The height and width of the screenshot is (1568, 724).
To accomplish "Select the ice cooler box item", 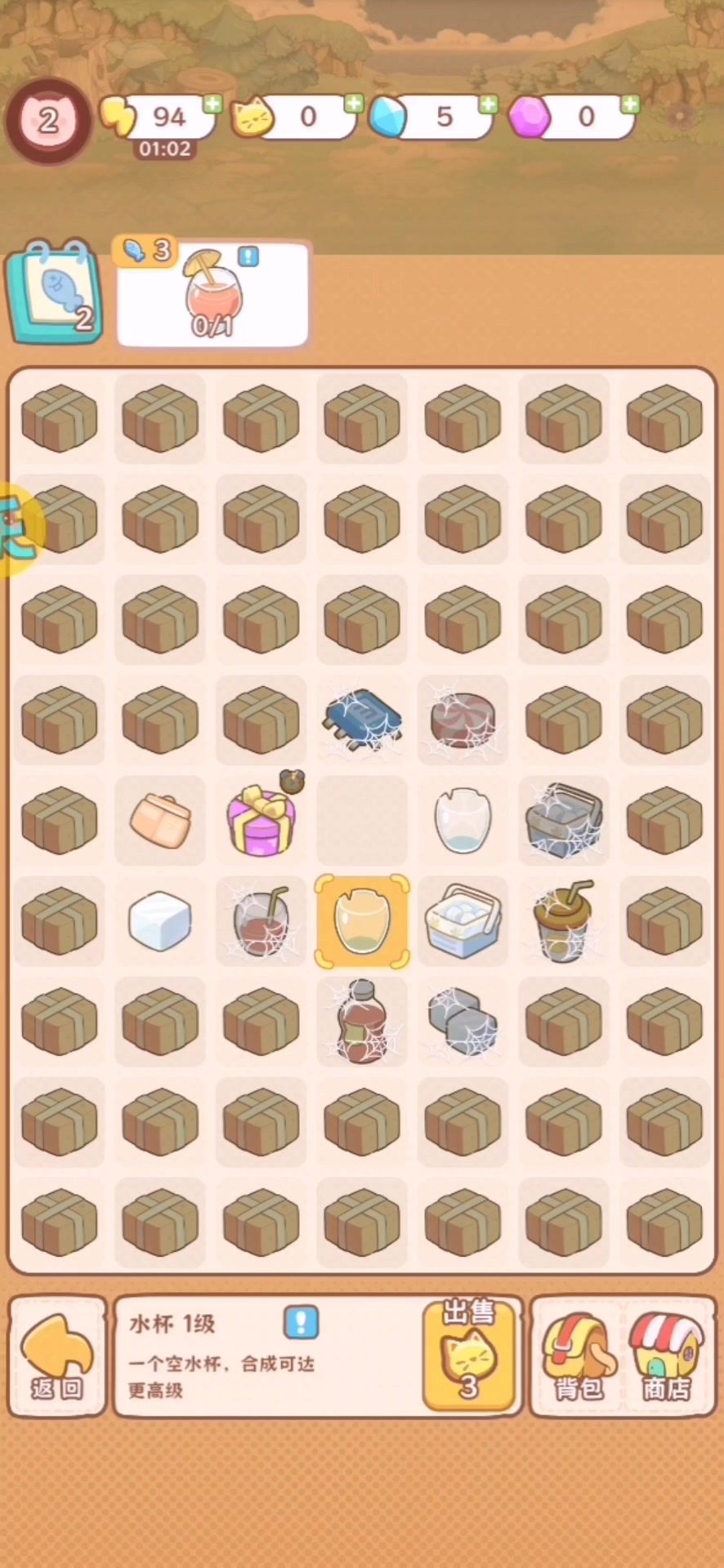I will click(x=463, y=921).
